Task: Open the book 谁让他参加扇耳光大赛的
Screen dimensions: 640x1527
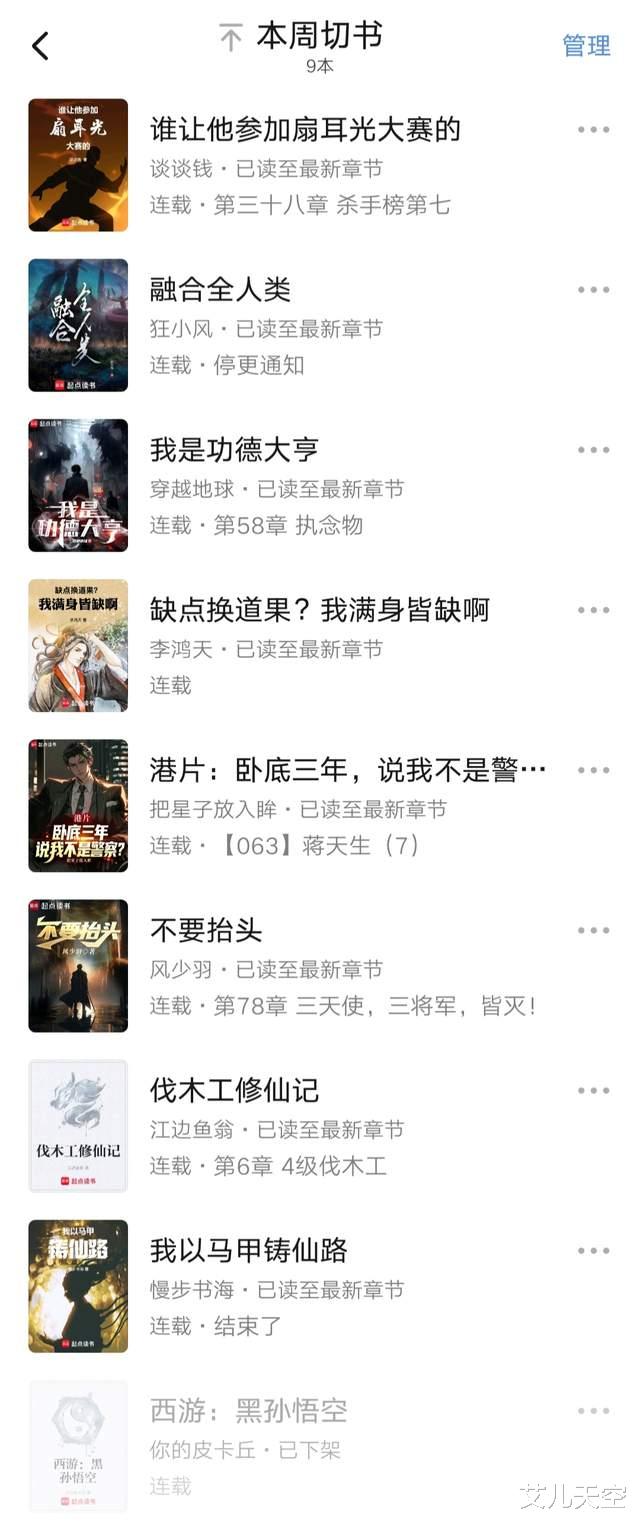Action: (x=305, y=130)
